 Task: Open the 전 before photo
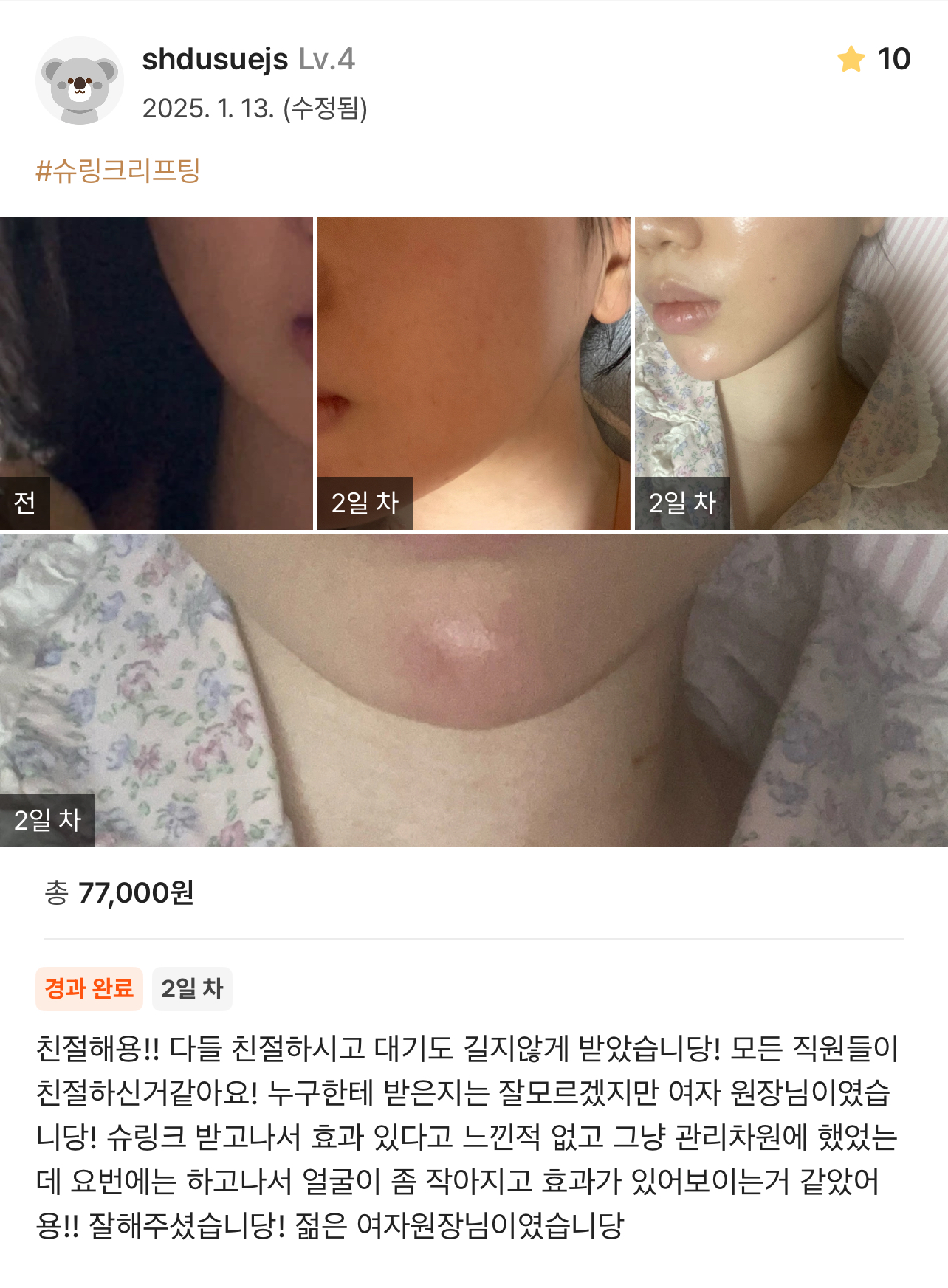156,373
